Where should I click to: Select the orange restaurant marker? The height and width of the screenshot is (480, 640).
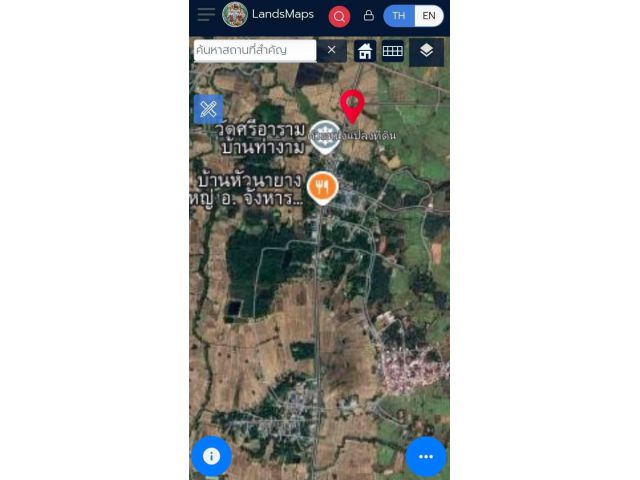coord(322,187)
